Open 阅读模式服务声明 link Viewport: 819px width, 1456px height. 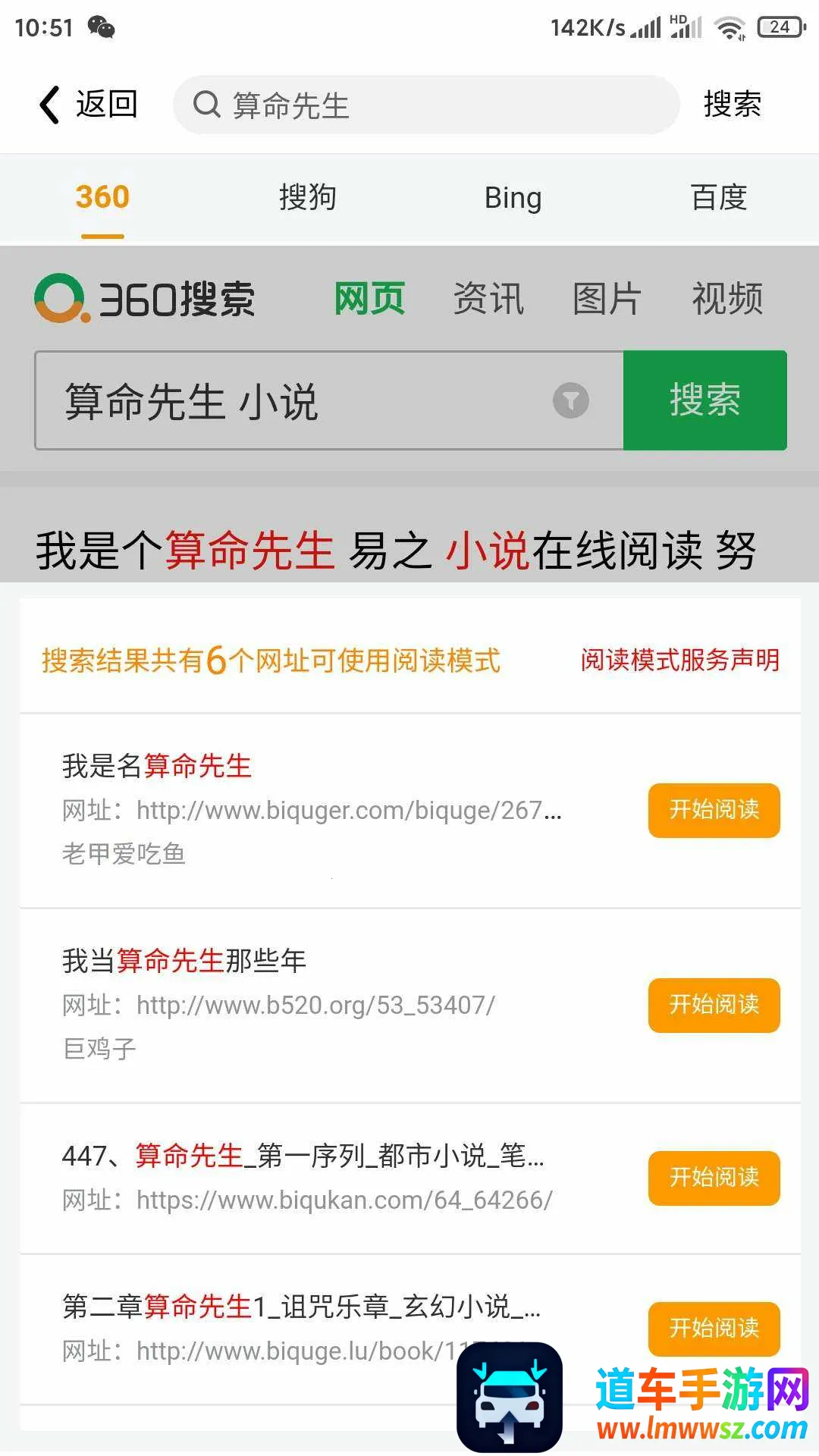point(679,660)
